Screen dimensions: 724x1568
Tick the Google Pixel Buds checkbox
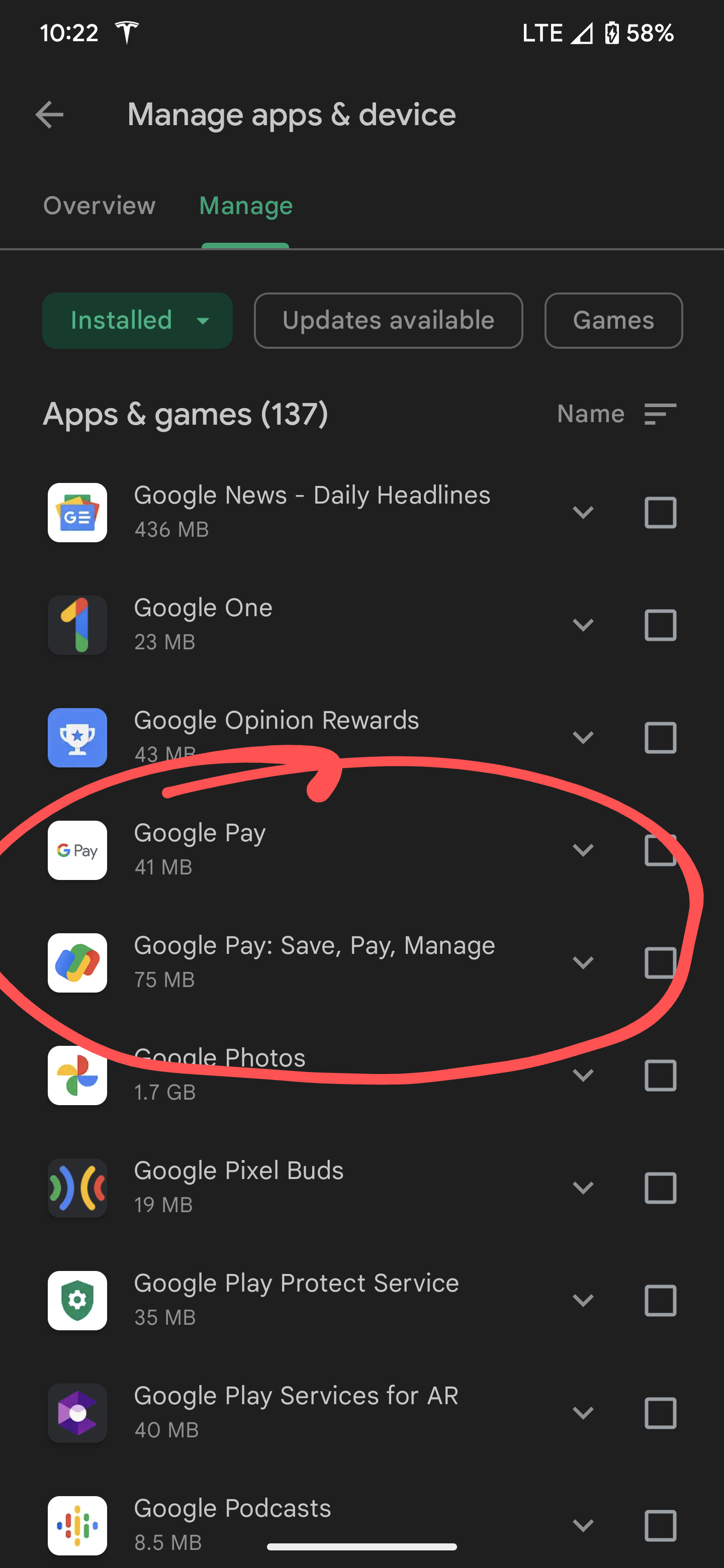660,1188
